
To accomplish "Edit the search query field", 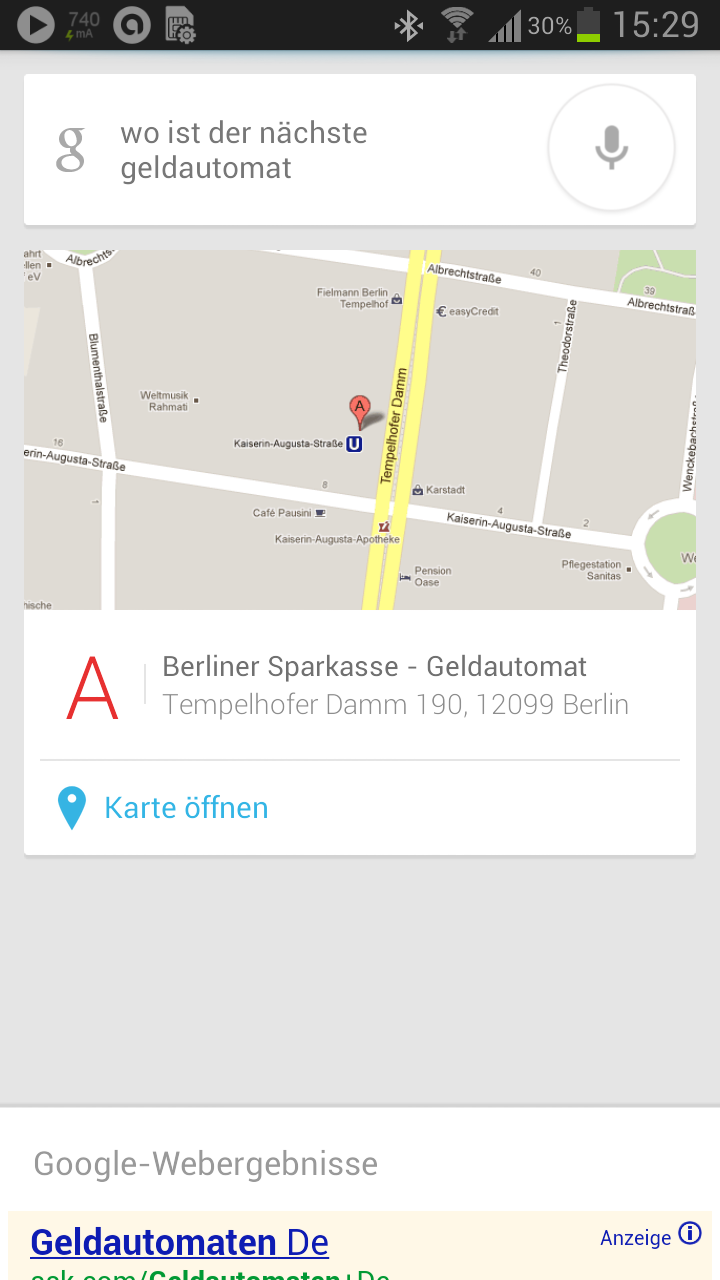I will [x=300, y=150].
